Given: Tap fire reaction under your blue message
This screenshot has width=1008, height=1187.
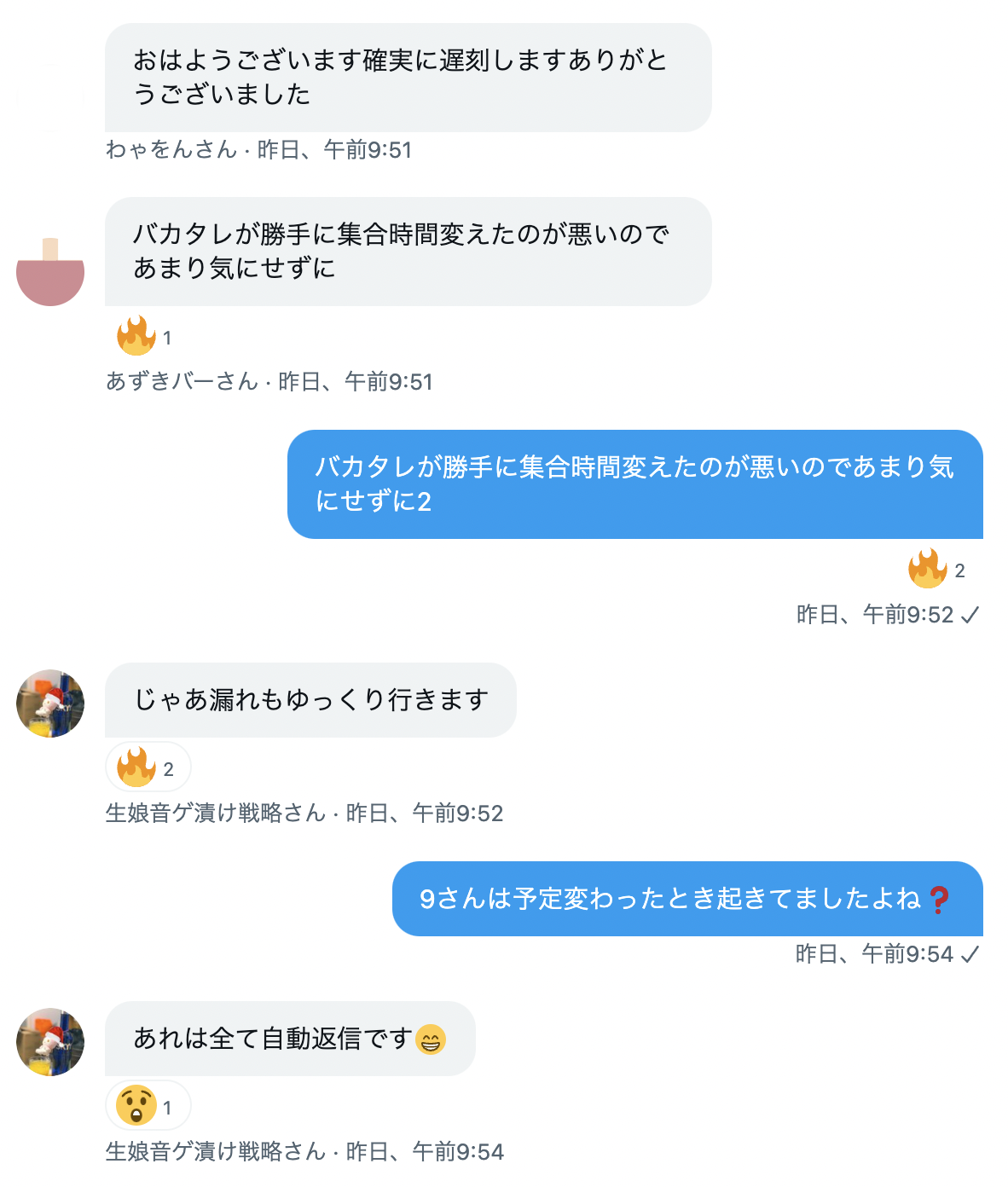Looking at the screenshot, I should pos(936,569).
